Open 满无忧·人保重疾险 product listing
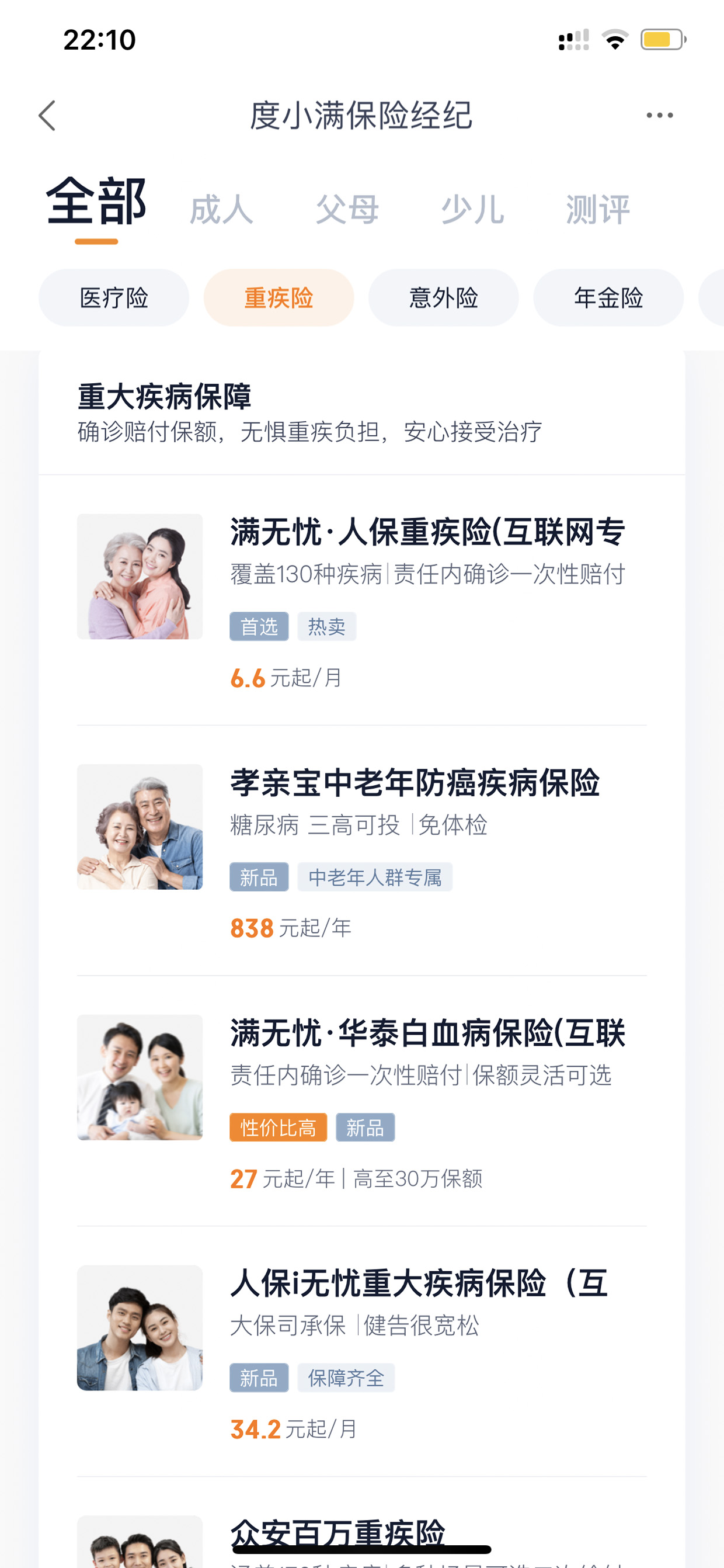This screenshot has width=724, height=1568. tap(362, 600)
